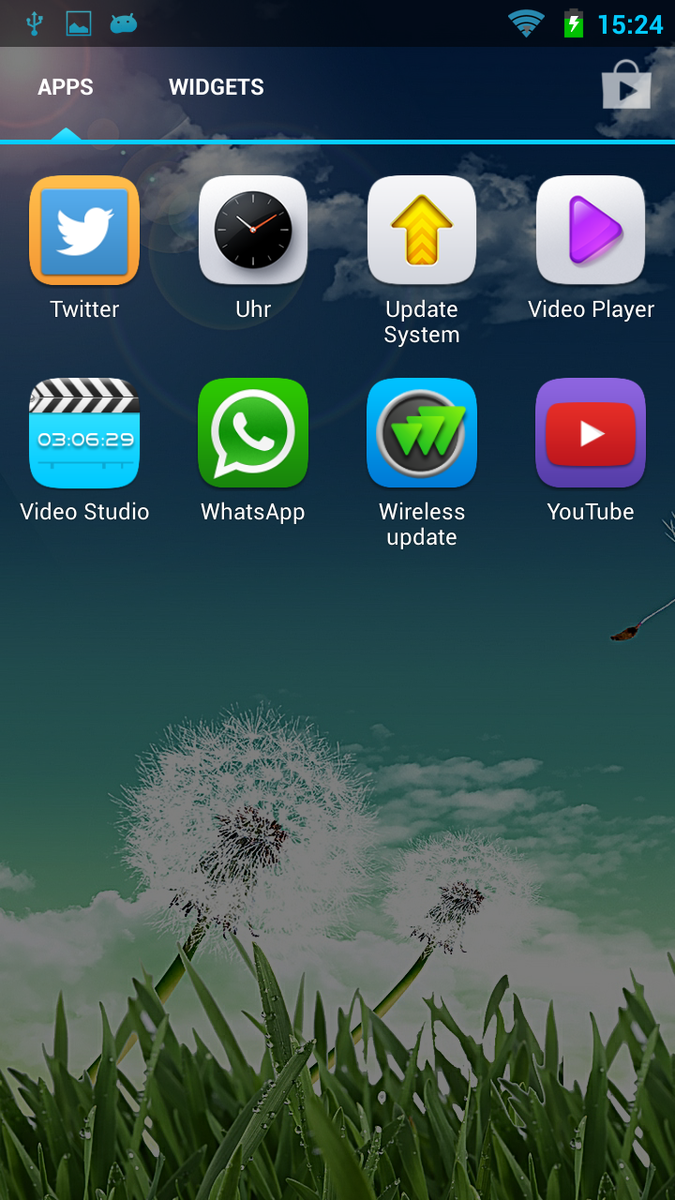Select the Apps tab

pyautogui.click(x=65, y=87)
